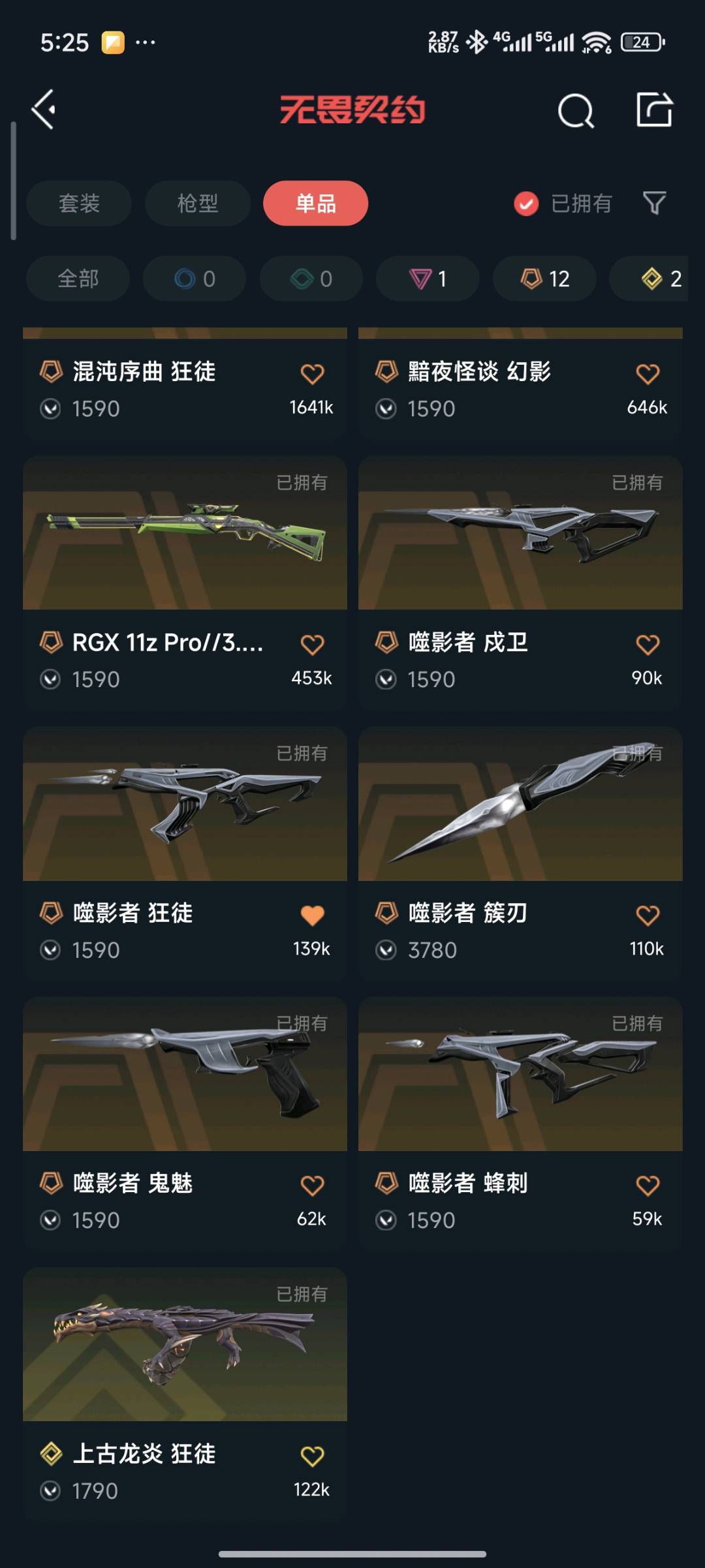Screen dimensions: 705x1568
Task: Share this page via the share icon
Action: click(654, 110)
